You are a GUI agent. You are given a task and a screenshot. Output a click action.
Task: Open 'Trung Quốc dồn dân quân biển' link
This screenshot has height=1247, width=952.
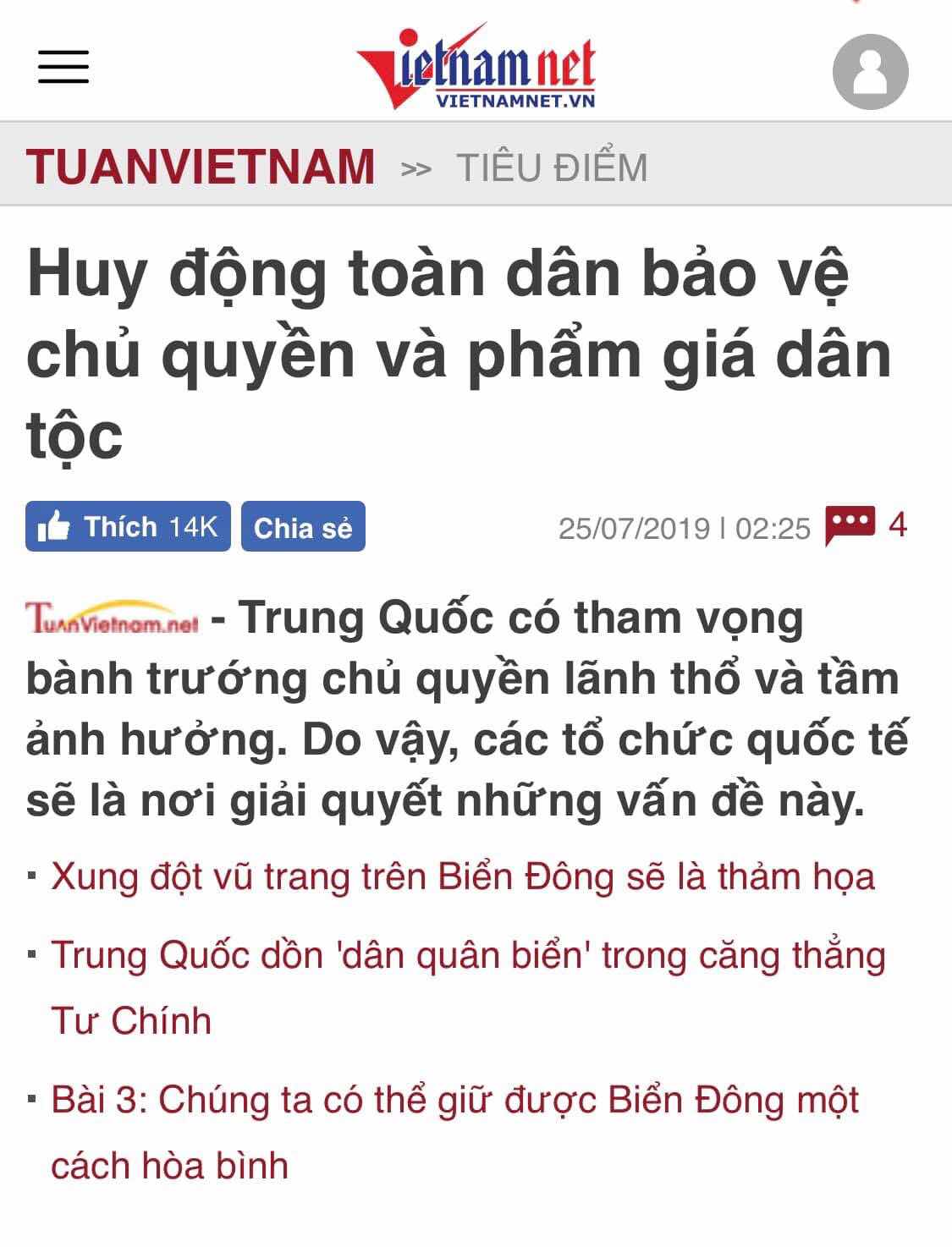tap(467, 956)
